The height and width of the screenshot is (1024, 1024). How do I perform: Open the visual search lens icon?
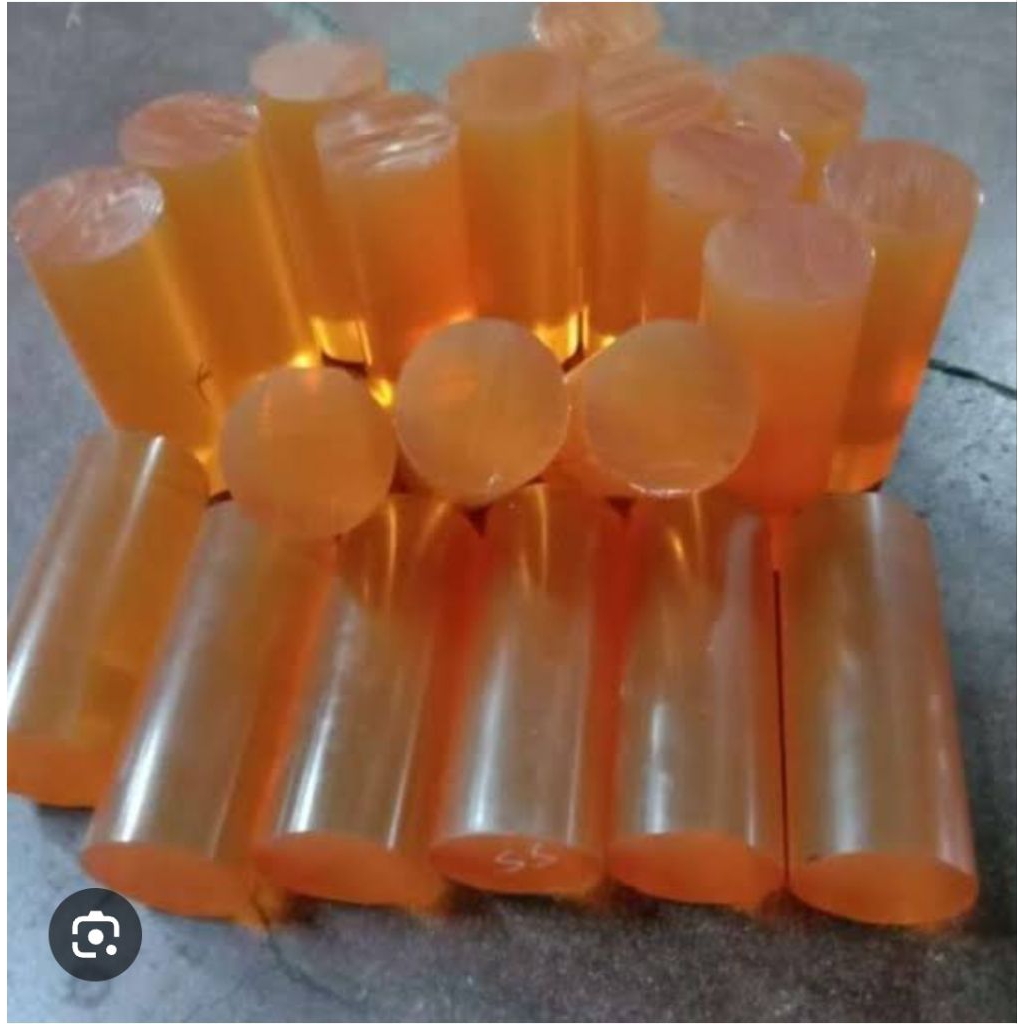pyautogui.click(x=95, y=934)
